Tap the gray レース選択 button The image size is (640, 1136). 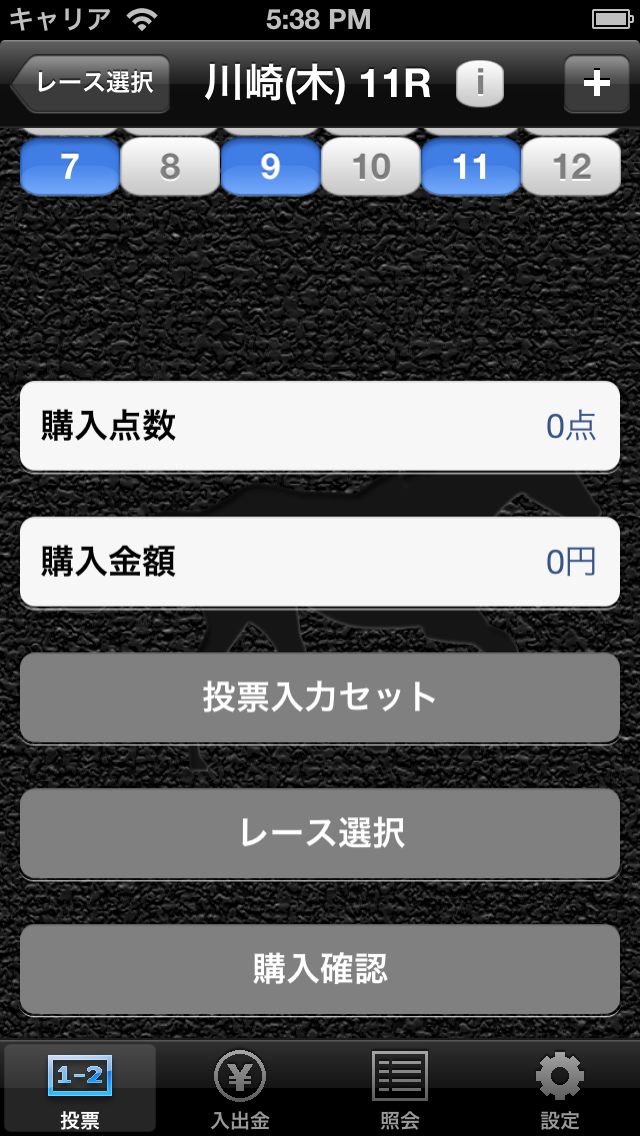tap(320, 833)
